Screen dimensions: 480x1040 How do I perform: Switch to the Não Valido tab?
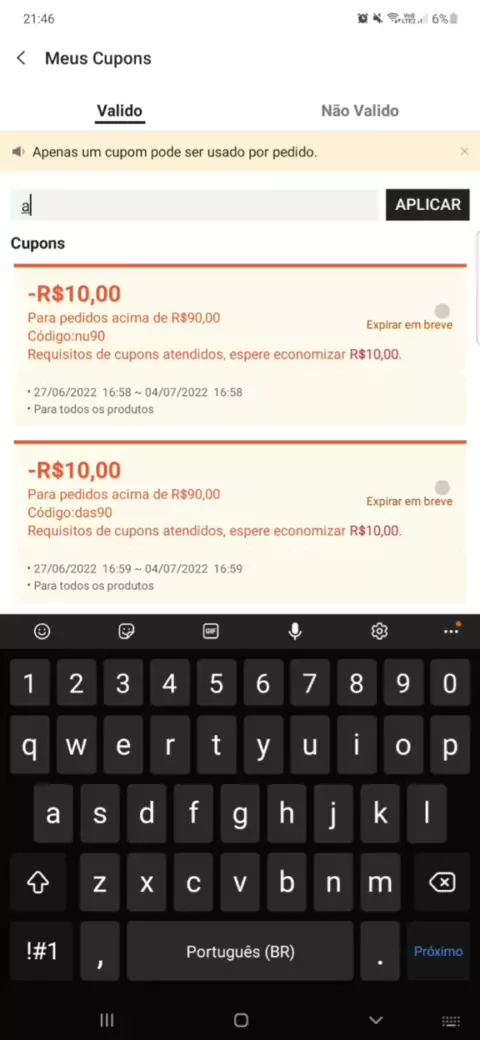pos(359,111)
